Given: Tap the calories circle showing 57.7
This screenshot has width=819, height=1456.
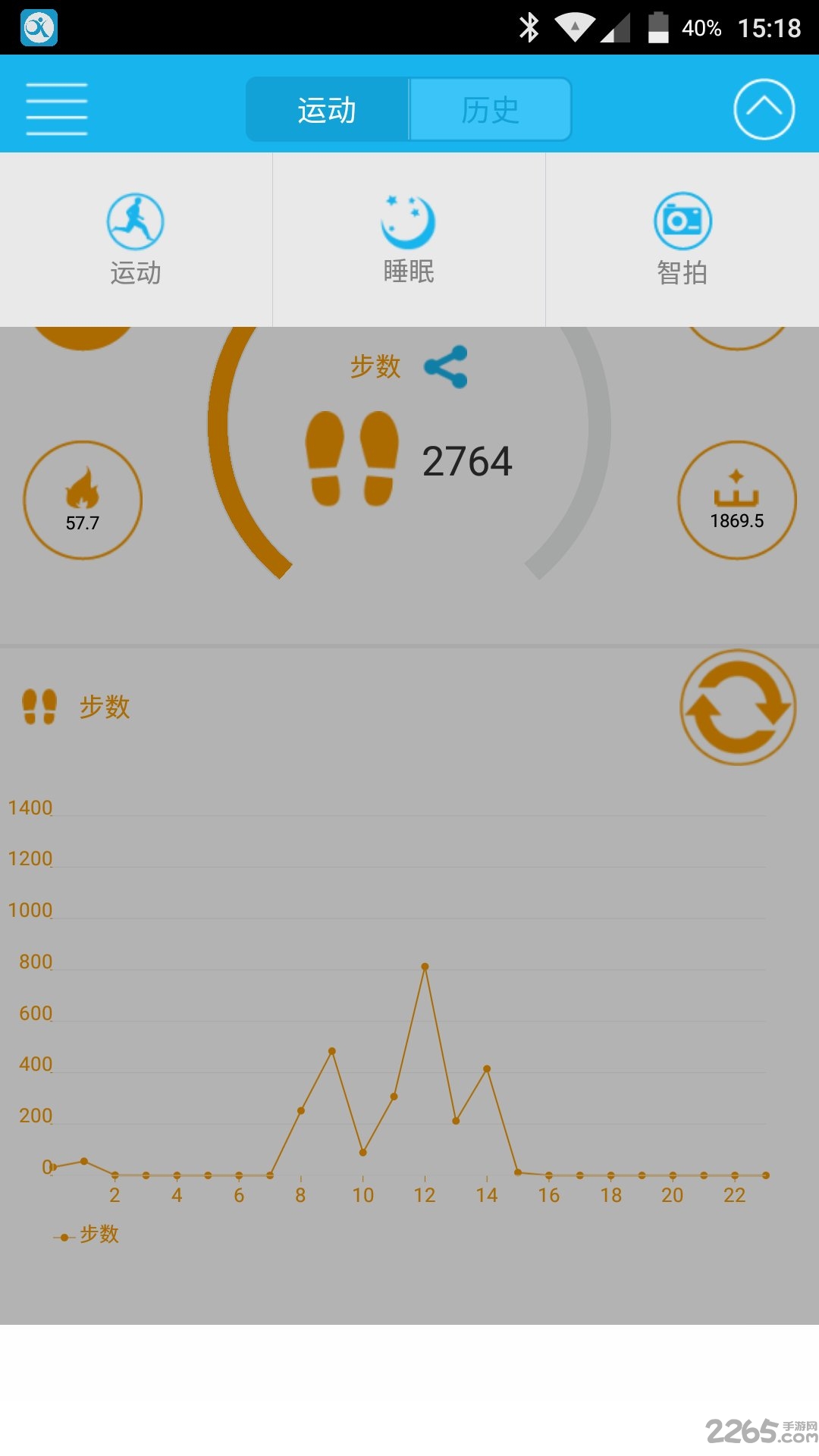Looking at the screenshot, I should tap(83, 500).
